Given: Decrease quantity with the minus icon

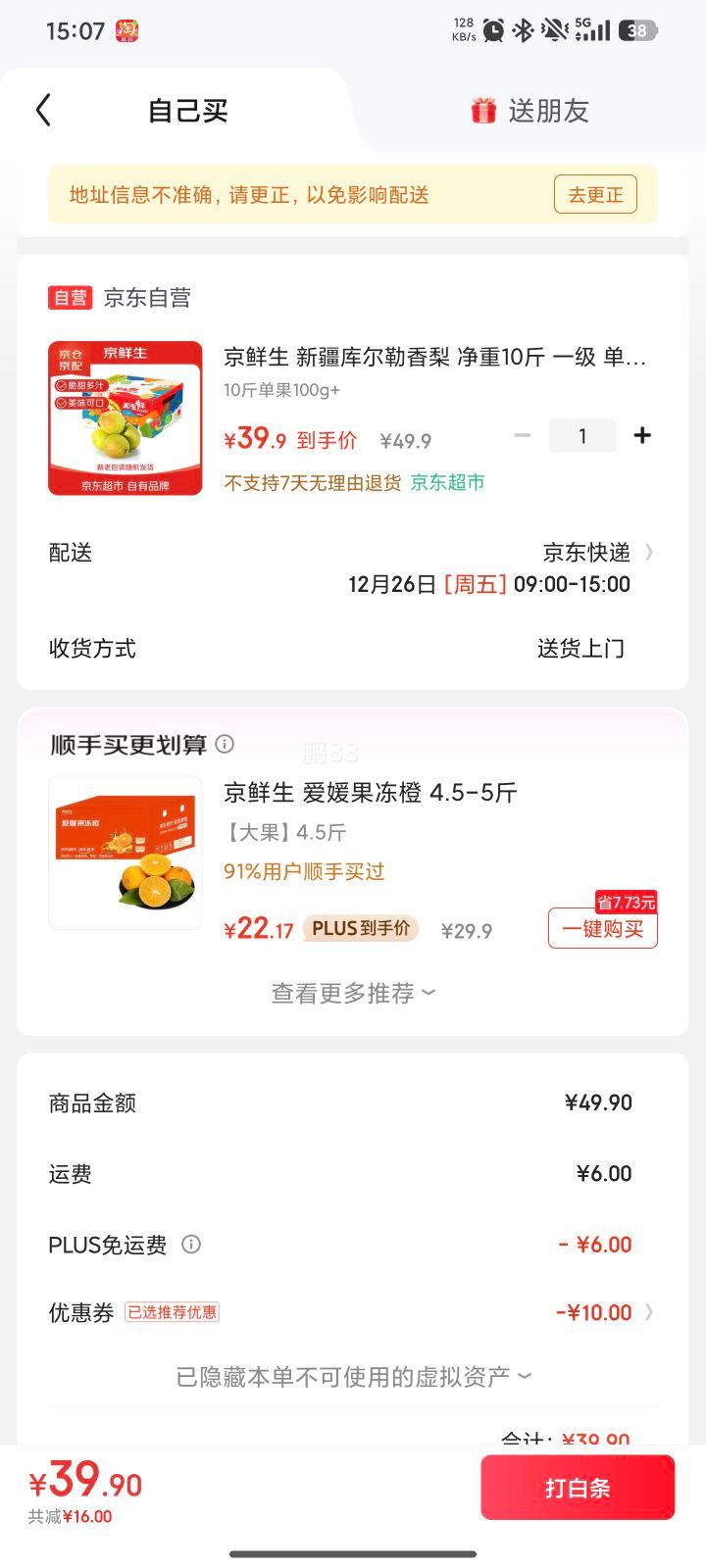Looking at the screenshot, I should pos(521,435).
